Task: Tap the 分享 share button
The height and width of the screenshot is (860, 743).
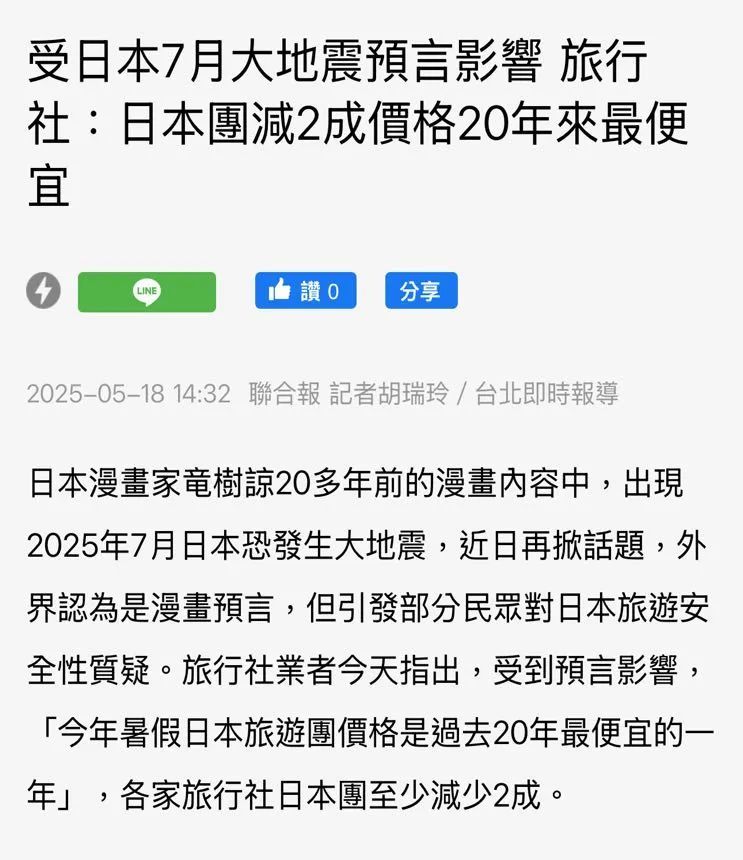Action: click(421, 291)
